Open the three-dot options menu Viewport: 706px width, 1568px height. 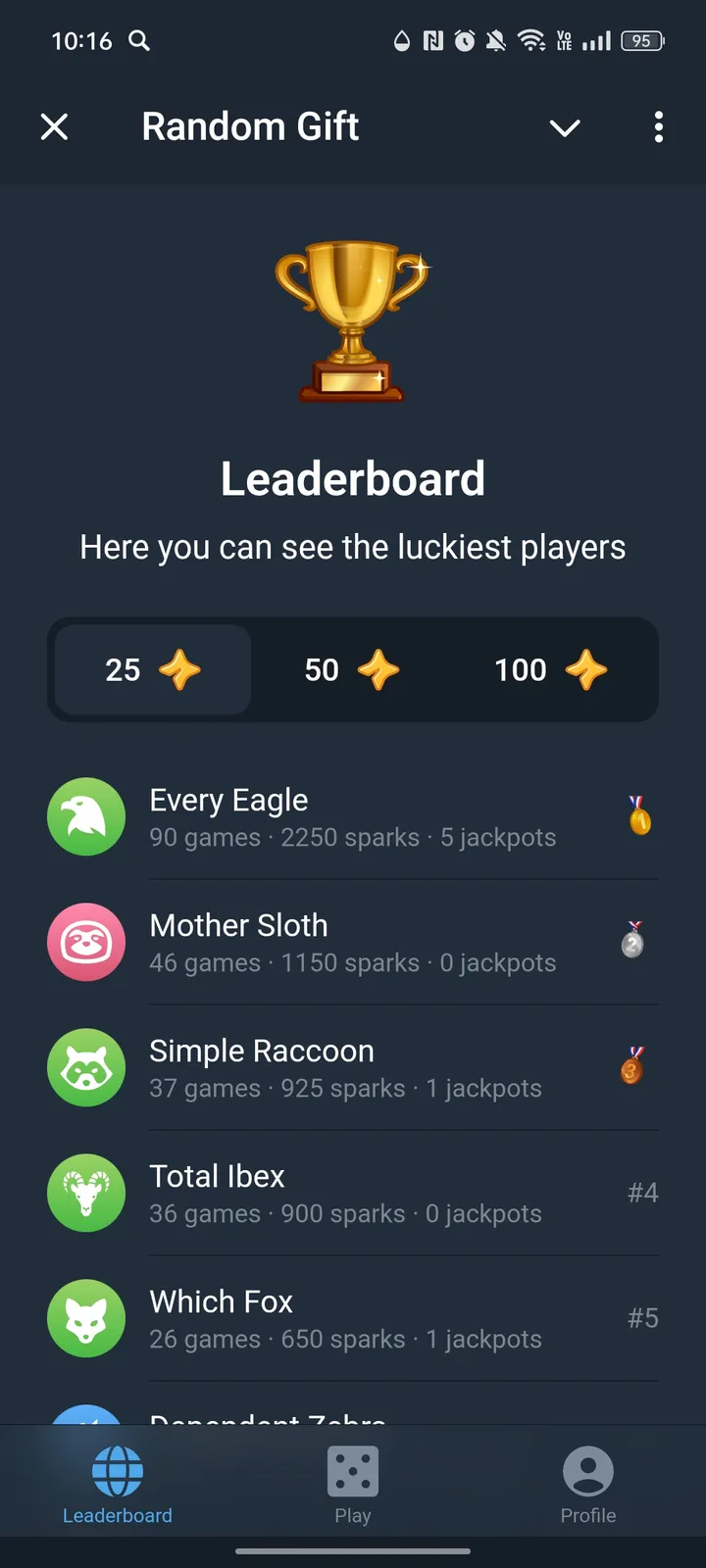[x=658, y=127]
